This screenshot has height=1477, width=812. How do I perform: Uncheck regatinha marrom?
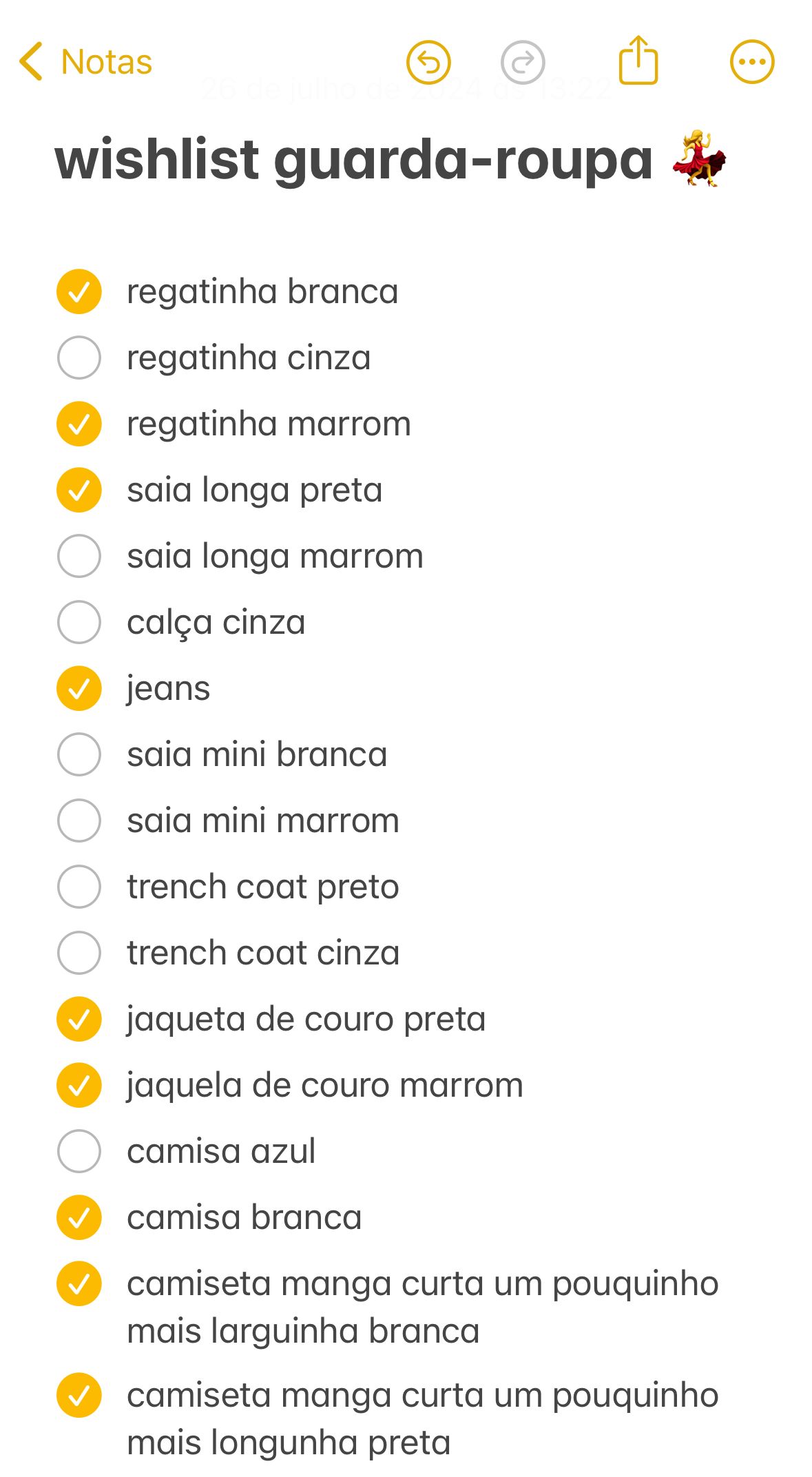click(79, 424)
